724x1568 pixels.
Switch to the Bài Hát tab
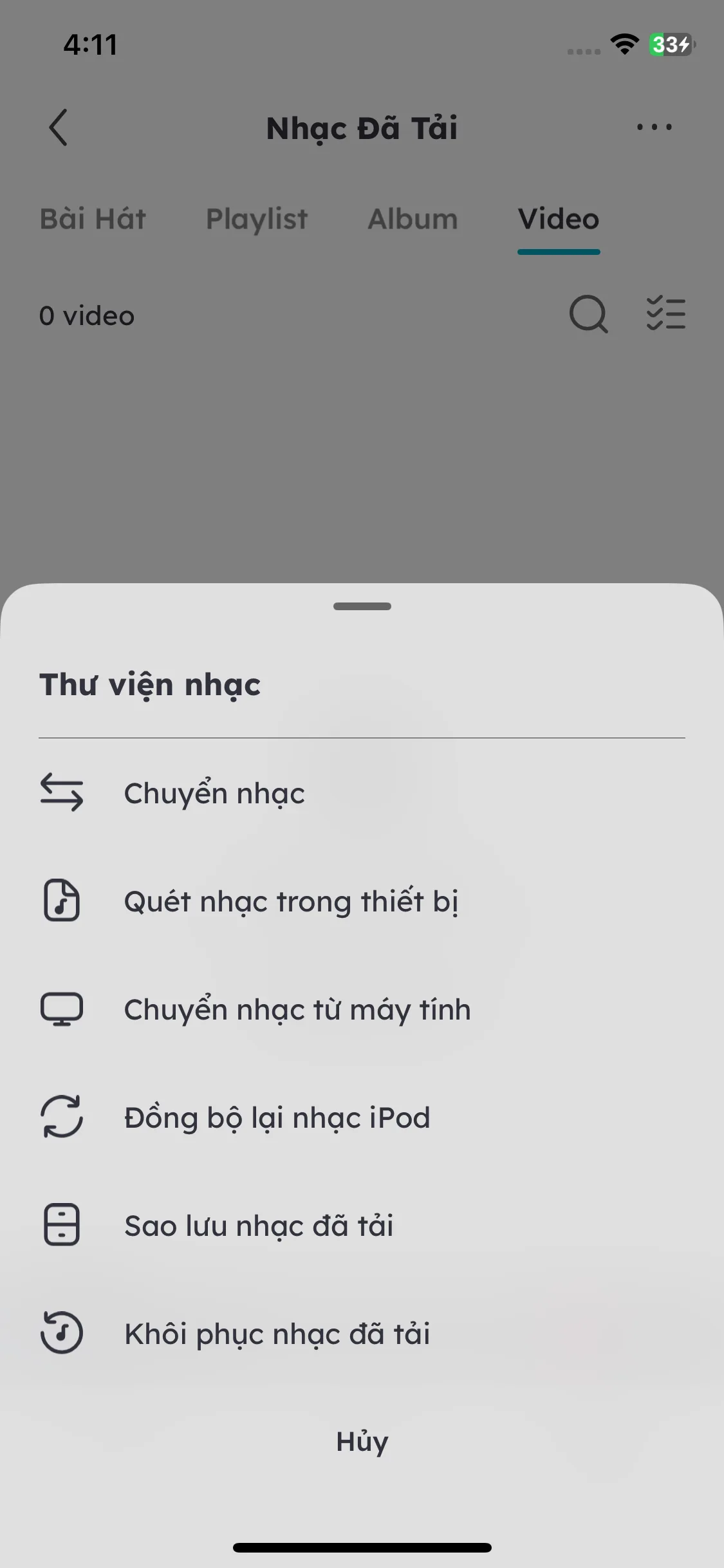click(93, 219)
